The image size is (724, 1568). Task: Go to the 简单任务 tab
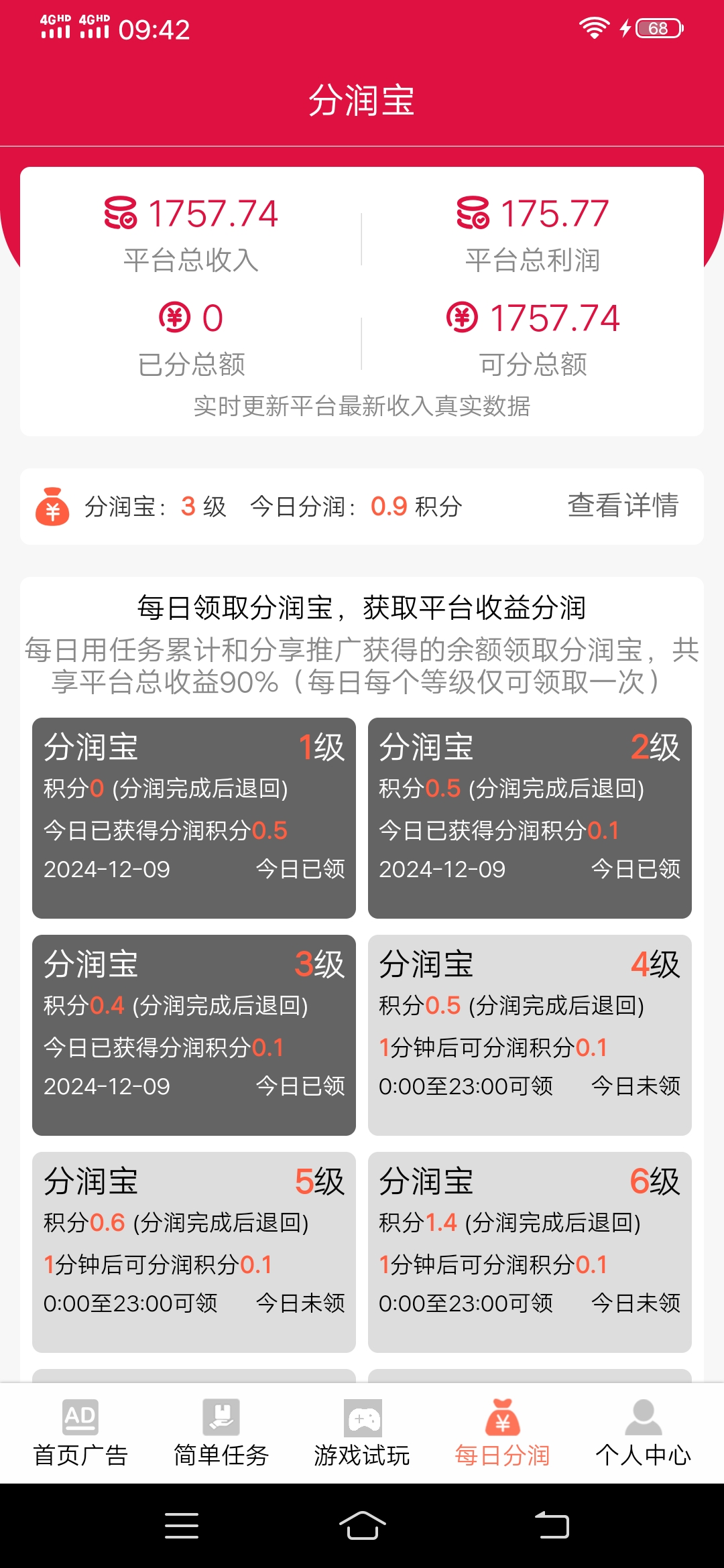pos(221,1433)
